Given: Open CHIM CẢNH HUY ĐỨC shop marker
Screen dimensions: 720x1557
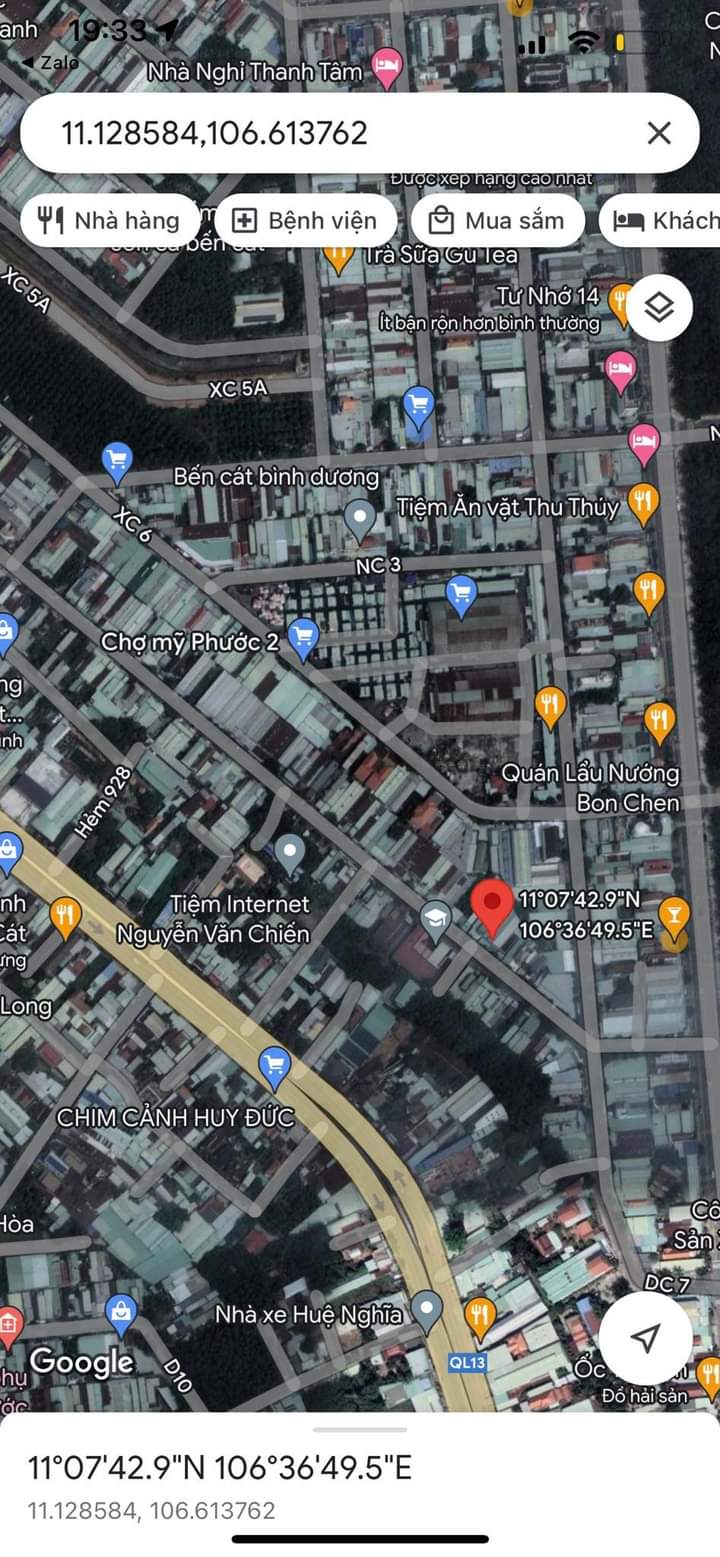Looking at the screenshot, I should click(x=274, y=1067).
